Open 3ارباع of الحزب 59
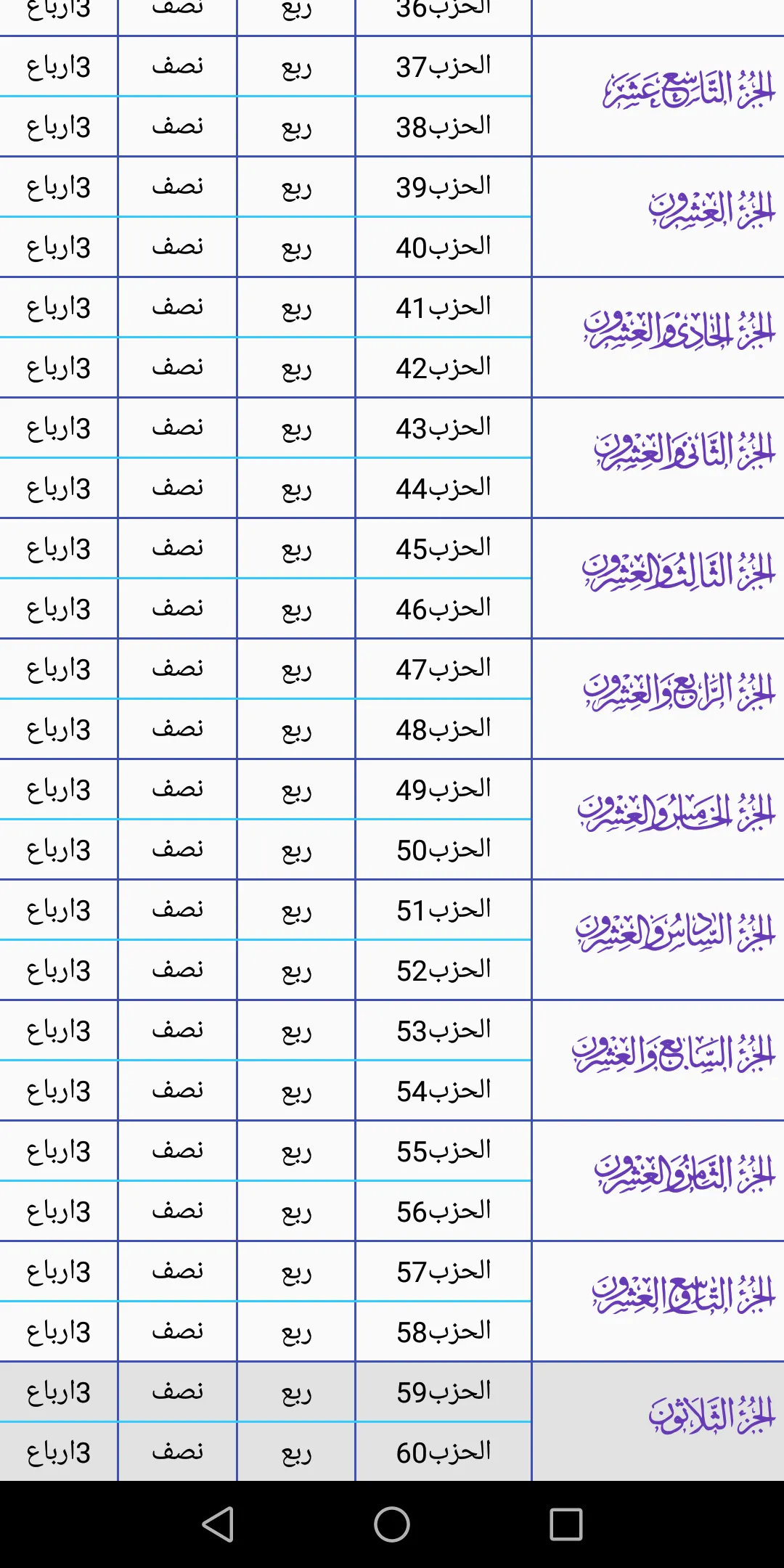Image resolution: width=784 pixels, height=1568 pixels. tap(58, 1392)
